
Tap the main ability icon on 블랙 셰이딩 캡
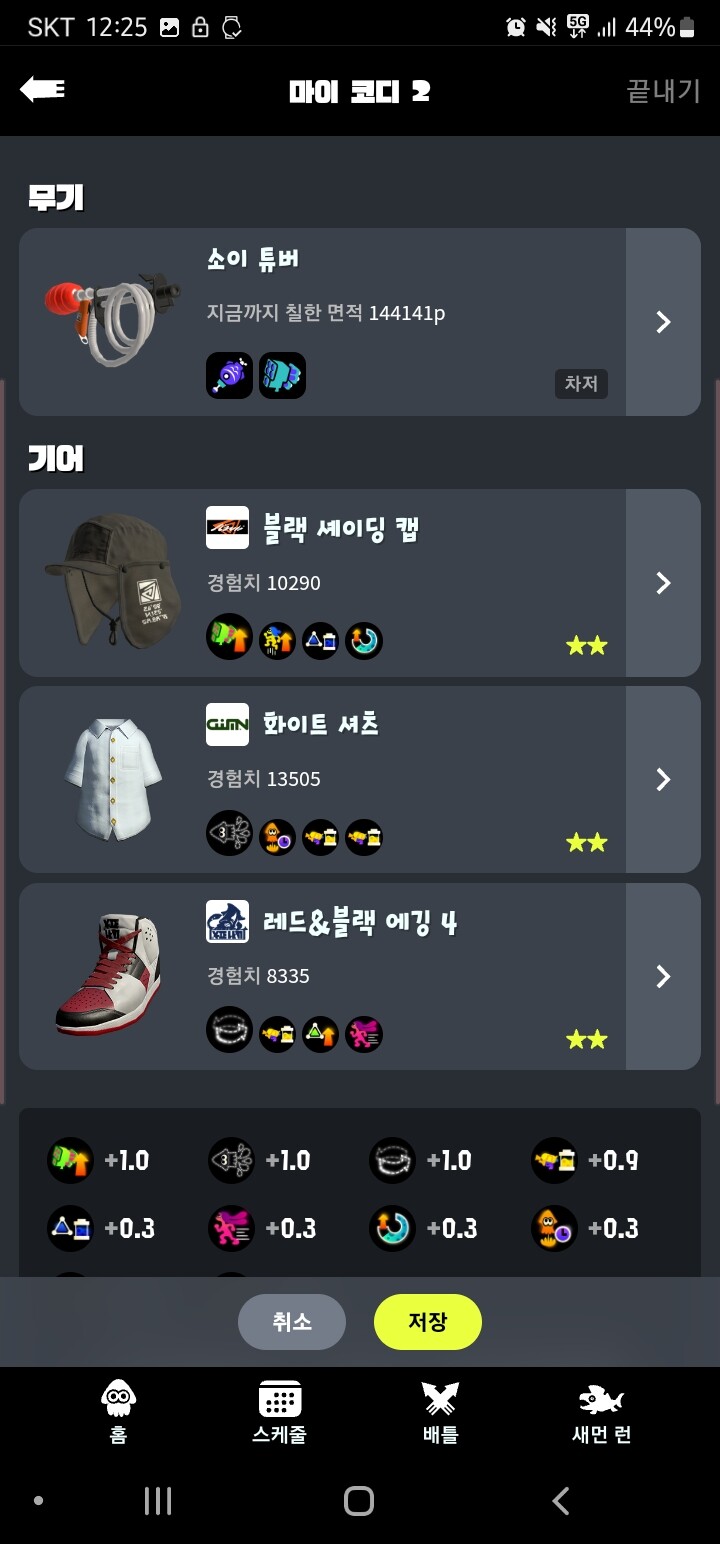pos(229,638)
